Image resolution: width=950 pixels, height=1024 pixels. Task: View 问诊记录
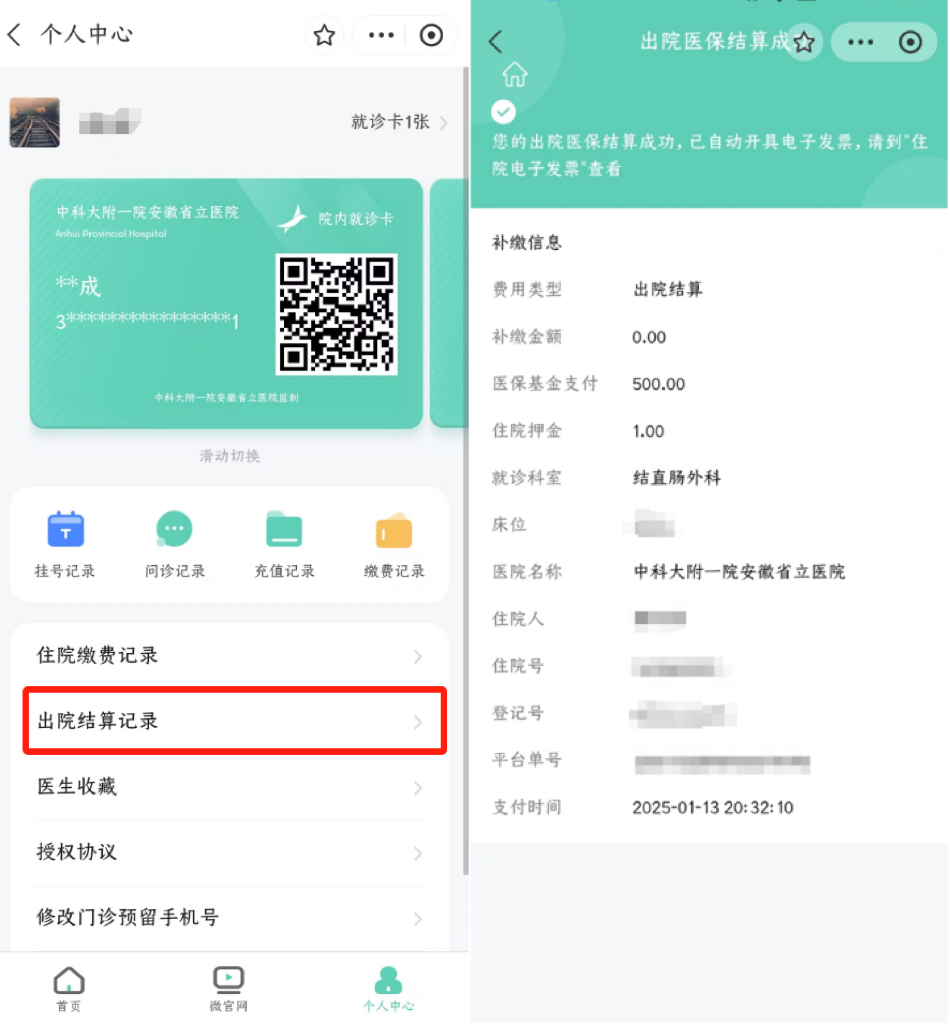174,544
